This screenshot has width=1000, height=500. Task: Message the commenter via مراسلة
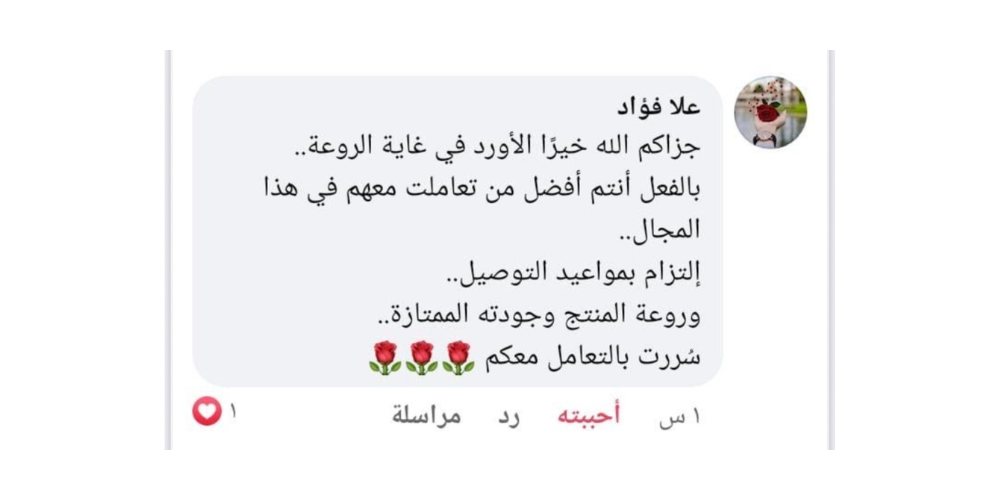point(426,416)
